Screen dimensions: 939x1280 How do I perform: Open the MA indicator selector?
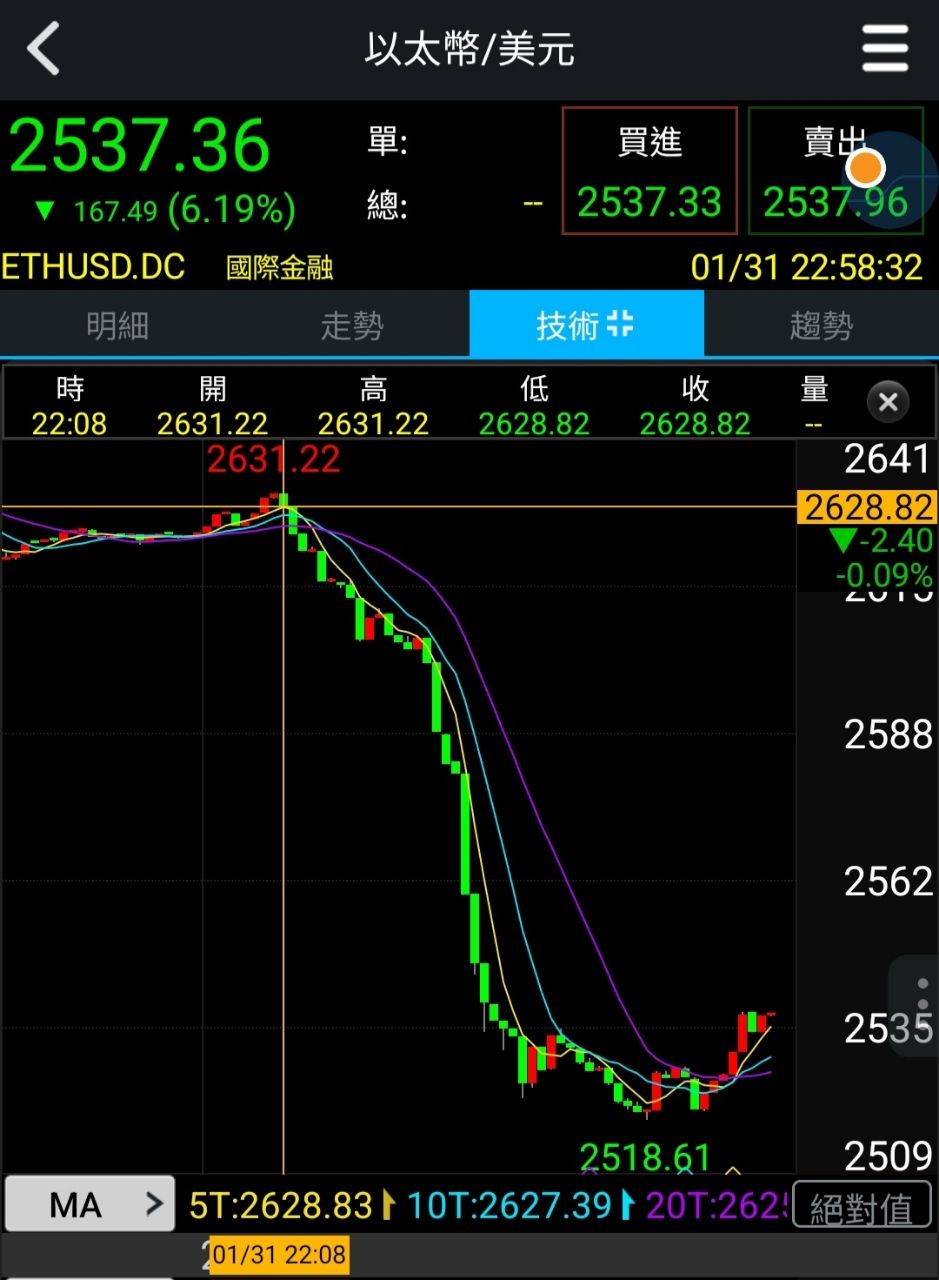[89, 1205]
